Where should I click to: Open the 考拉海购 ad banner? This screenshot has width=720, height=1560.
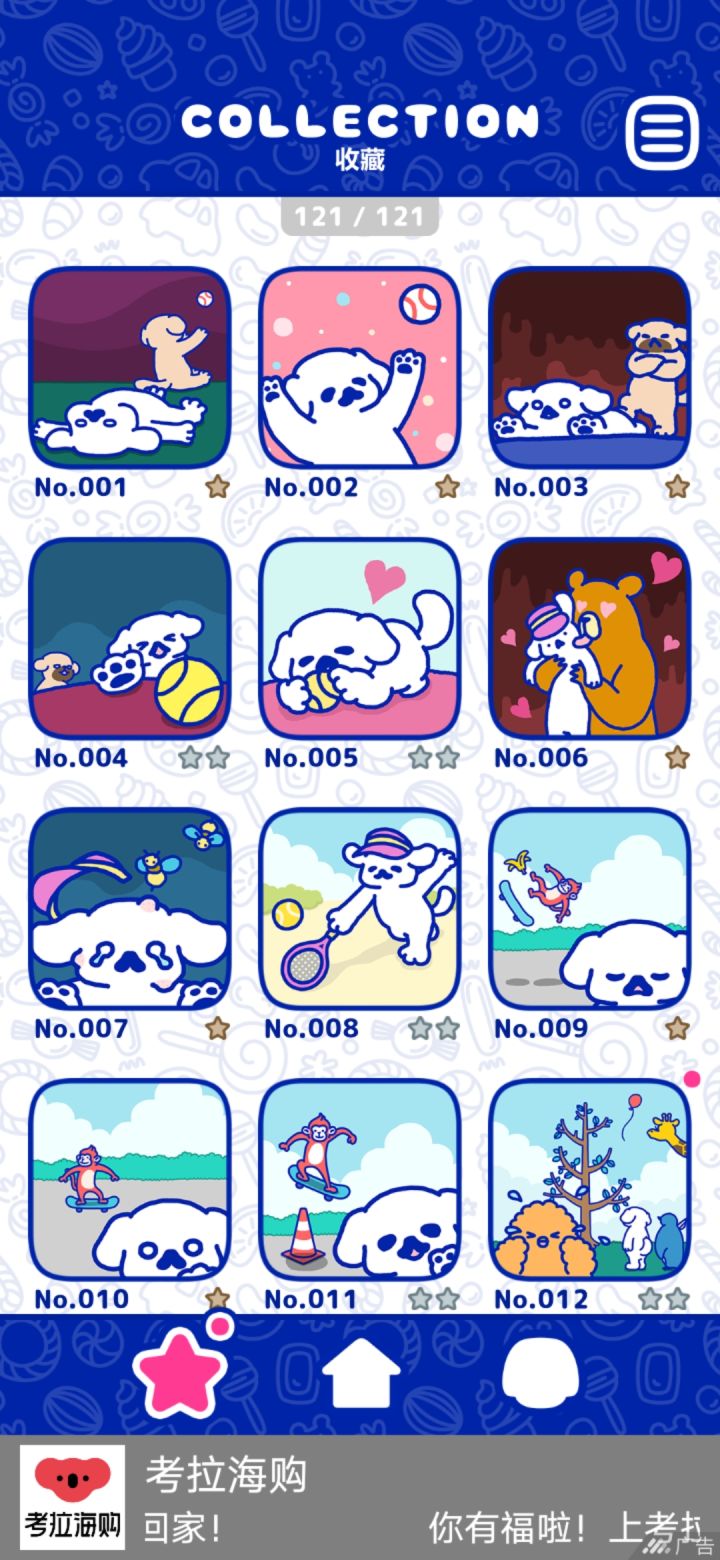[360, 1497]
